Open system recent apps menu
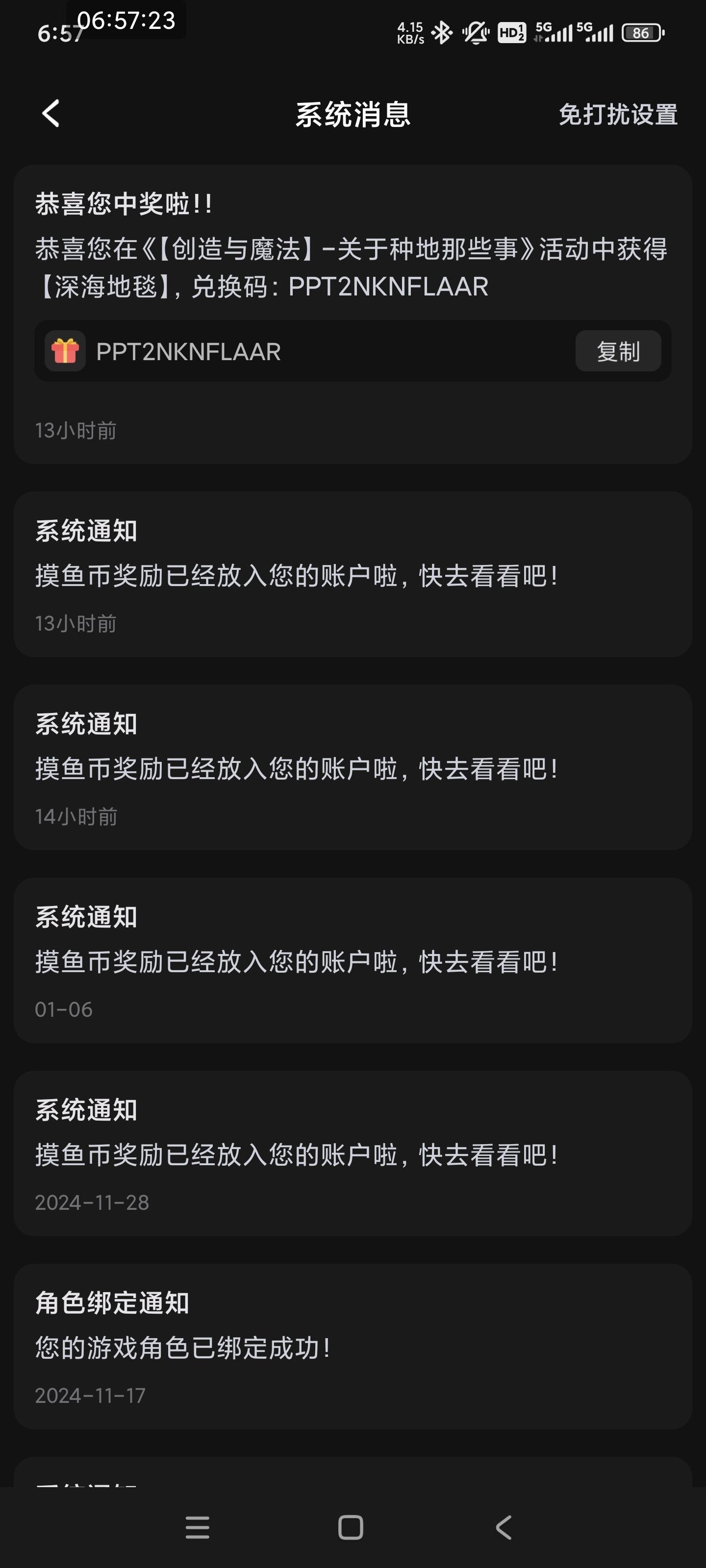Screen dimensions: 706x1568 [x=198, y=1527]
